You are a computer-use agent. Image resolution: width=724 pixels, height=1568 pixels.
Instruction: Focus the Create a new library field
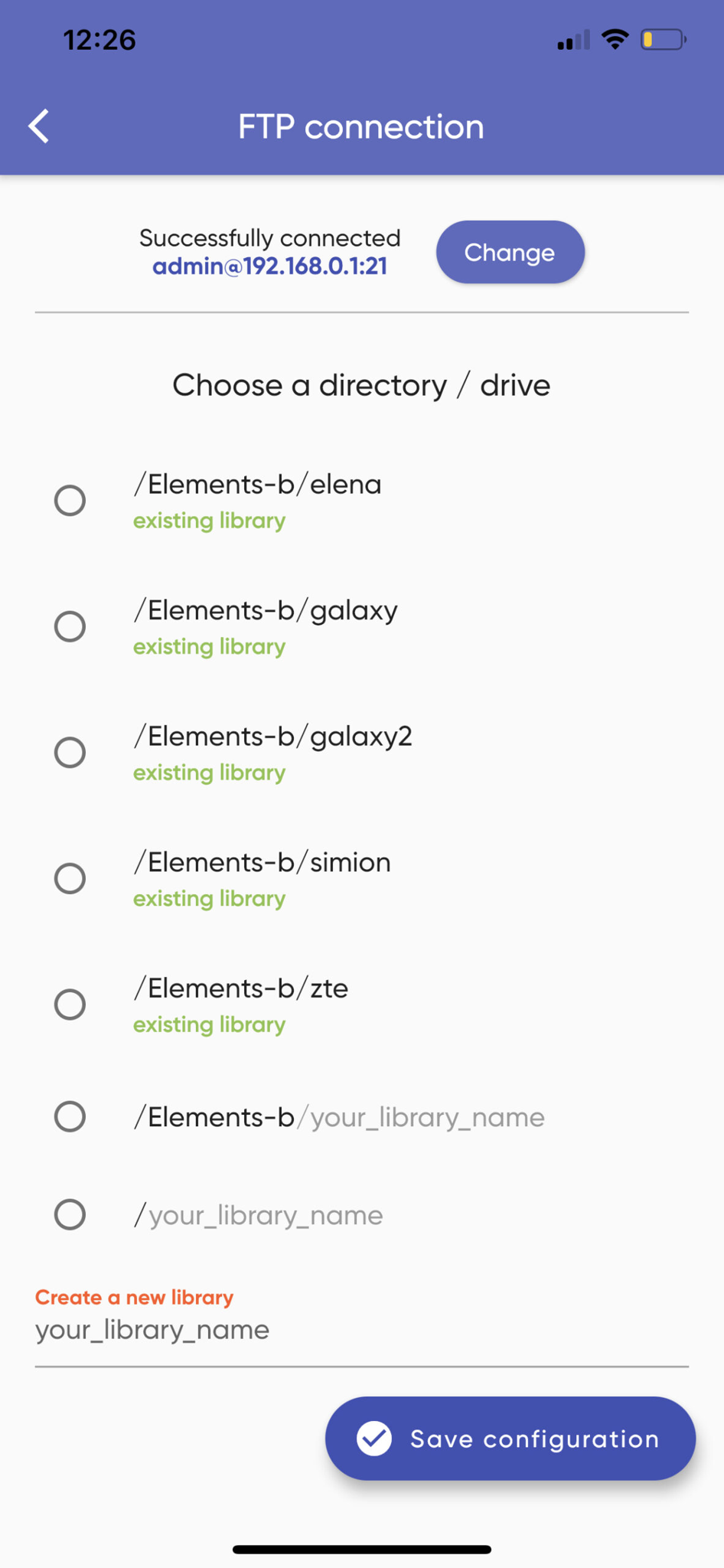point(361,1330)
